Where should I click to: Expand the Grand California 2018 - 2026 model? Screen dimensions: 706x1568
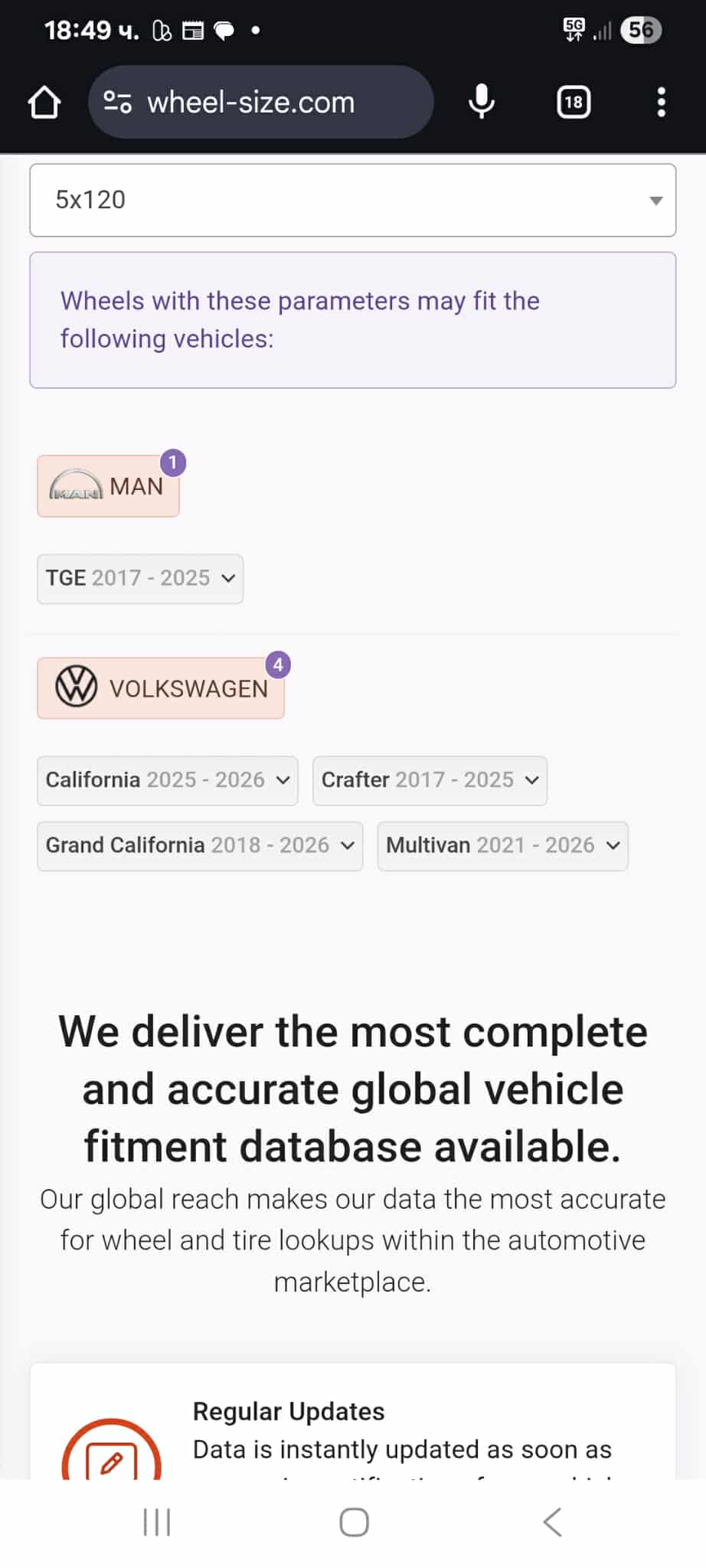[x=200, y=846]
